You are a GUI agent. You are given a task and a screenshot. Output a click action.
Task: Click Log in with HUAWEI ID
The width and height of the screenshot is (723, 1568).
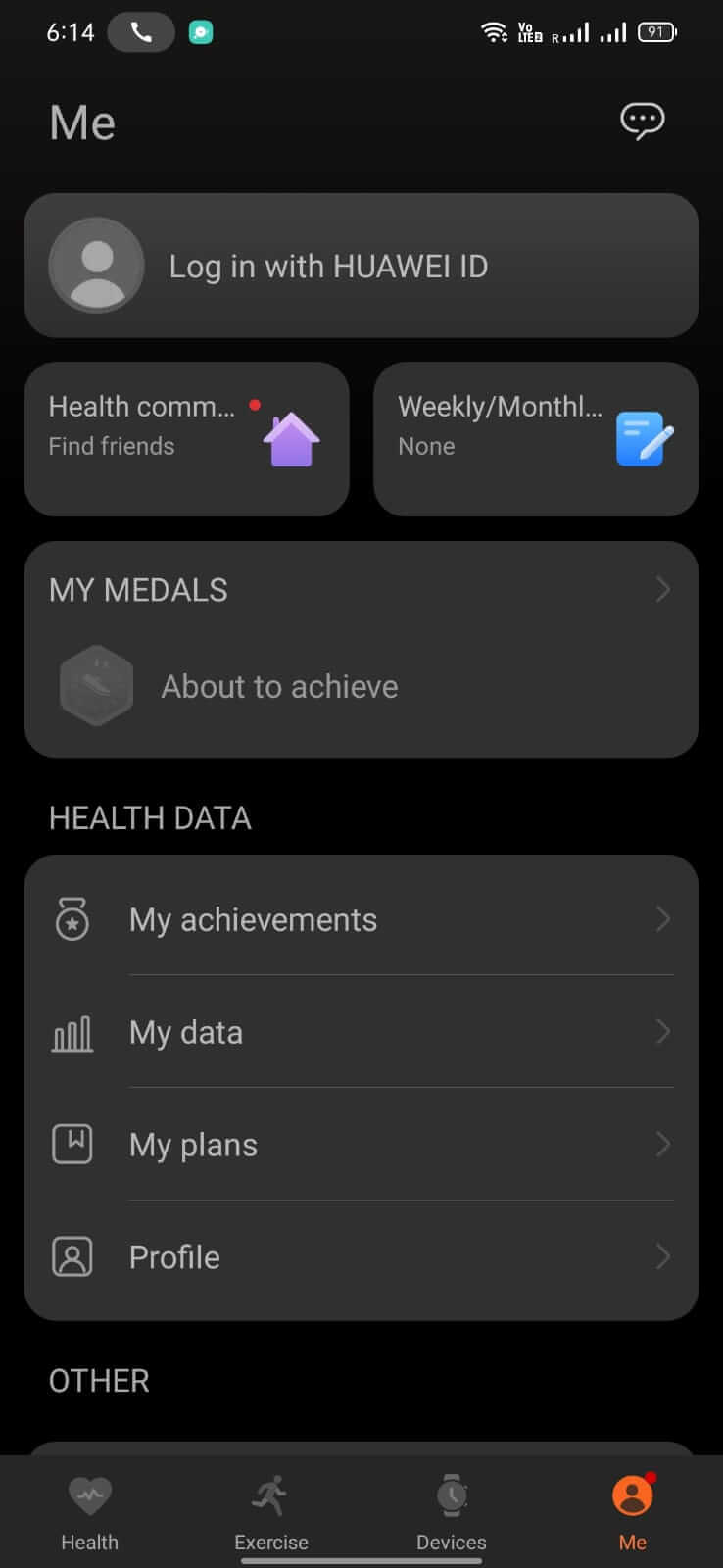[x=328, y=266]
